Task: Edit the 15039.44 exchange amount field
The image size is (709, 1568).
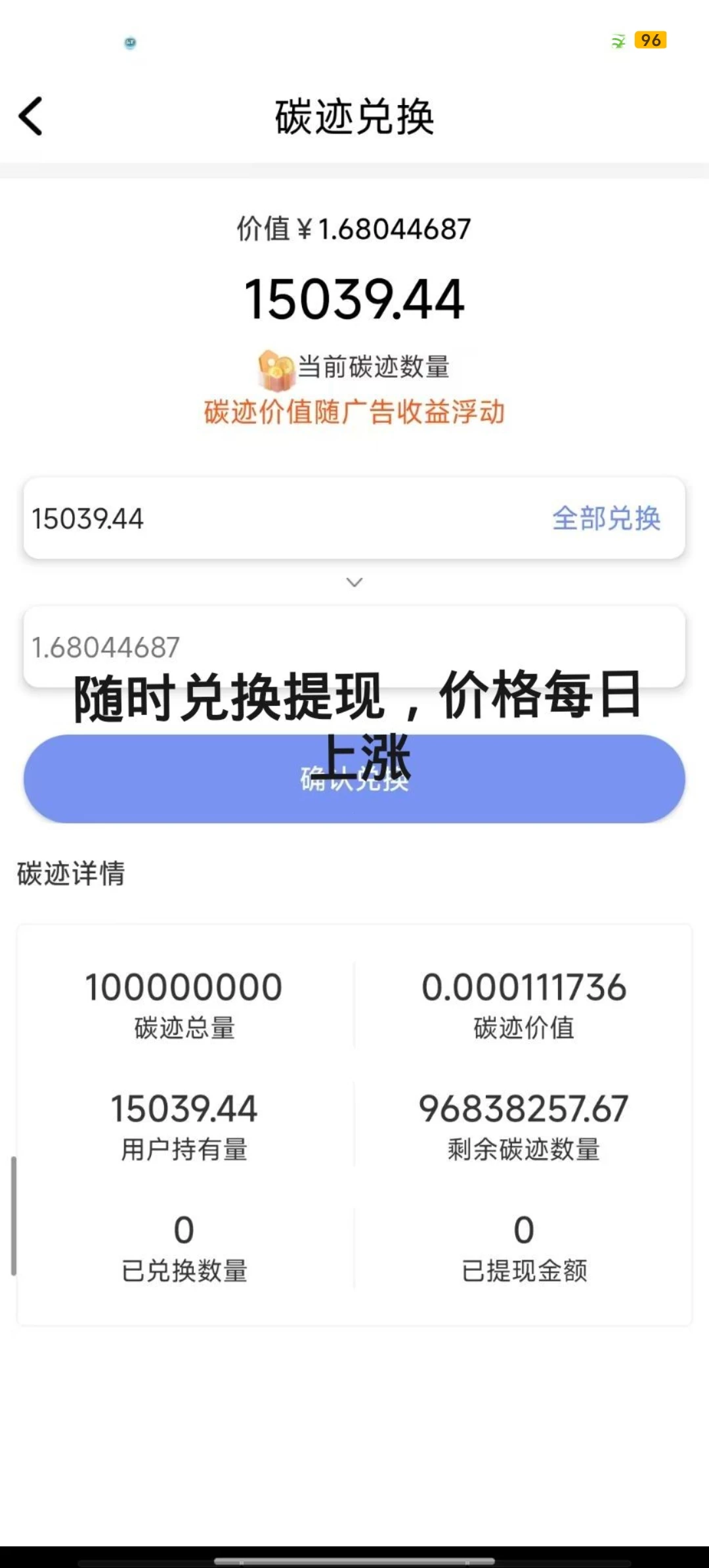Action: [263, 519]
